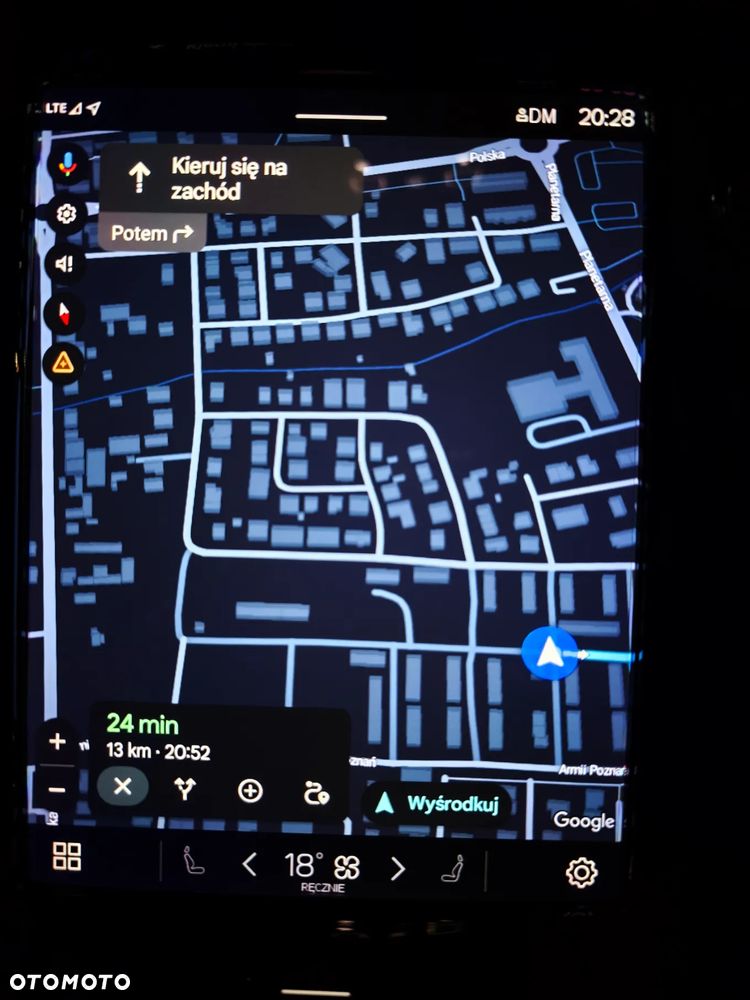Viewport: 750px width, 1000px height.
Task: Add a stop to the route
Action: pos(250,791)
